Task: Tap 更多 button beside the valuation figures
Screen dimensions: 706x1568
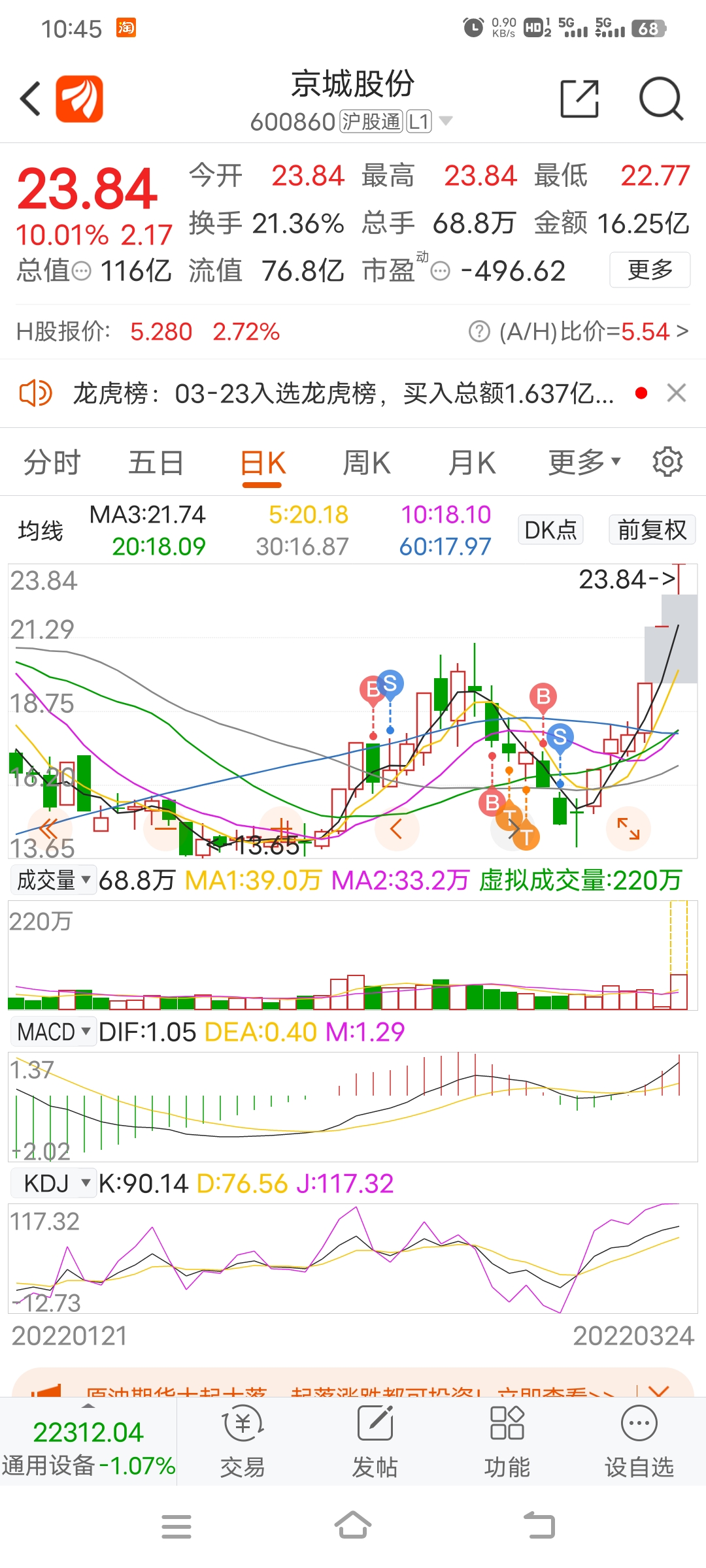Action: pyautogui.click(x=650, y=269)
